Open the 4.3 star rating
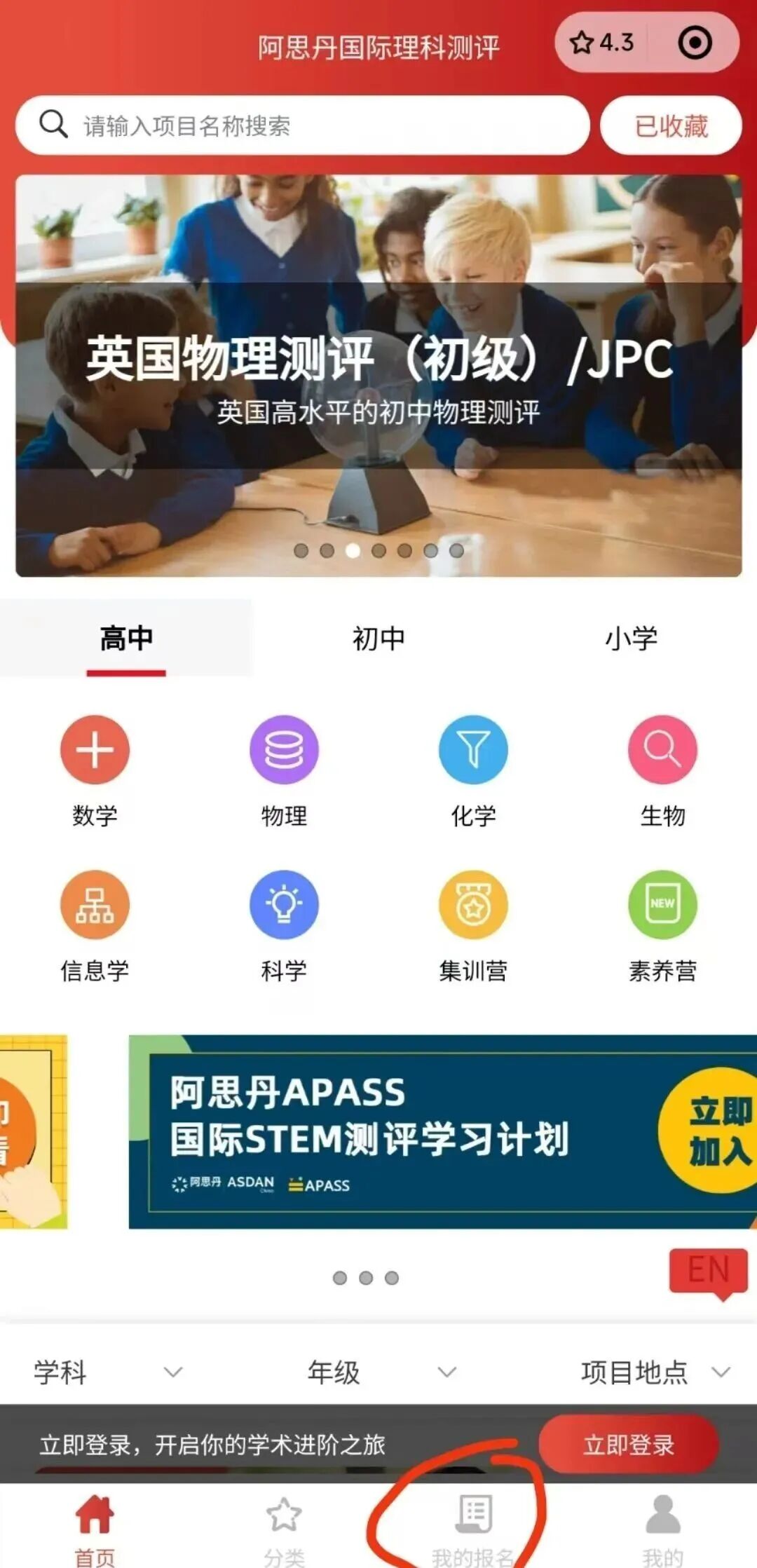The height and width of the screenshot is (1568, 757). click(x=602, y=43)
